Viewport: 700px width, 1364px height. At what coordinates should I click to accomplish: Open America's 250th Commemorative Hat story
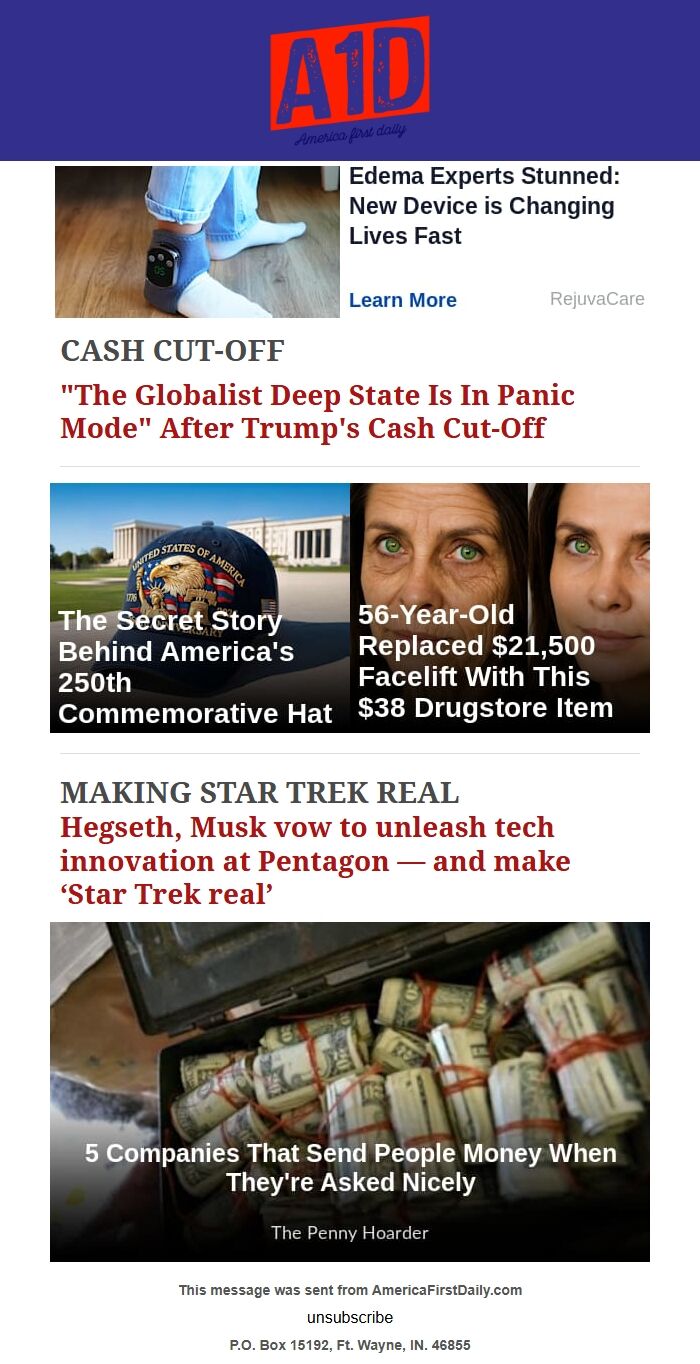(x=199, y=607)
